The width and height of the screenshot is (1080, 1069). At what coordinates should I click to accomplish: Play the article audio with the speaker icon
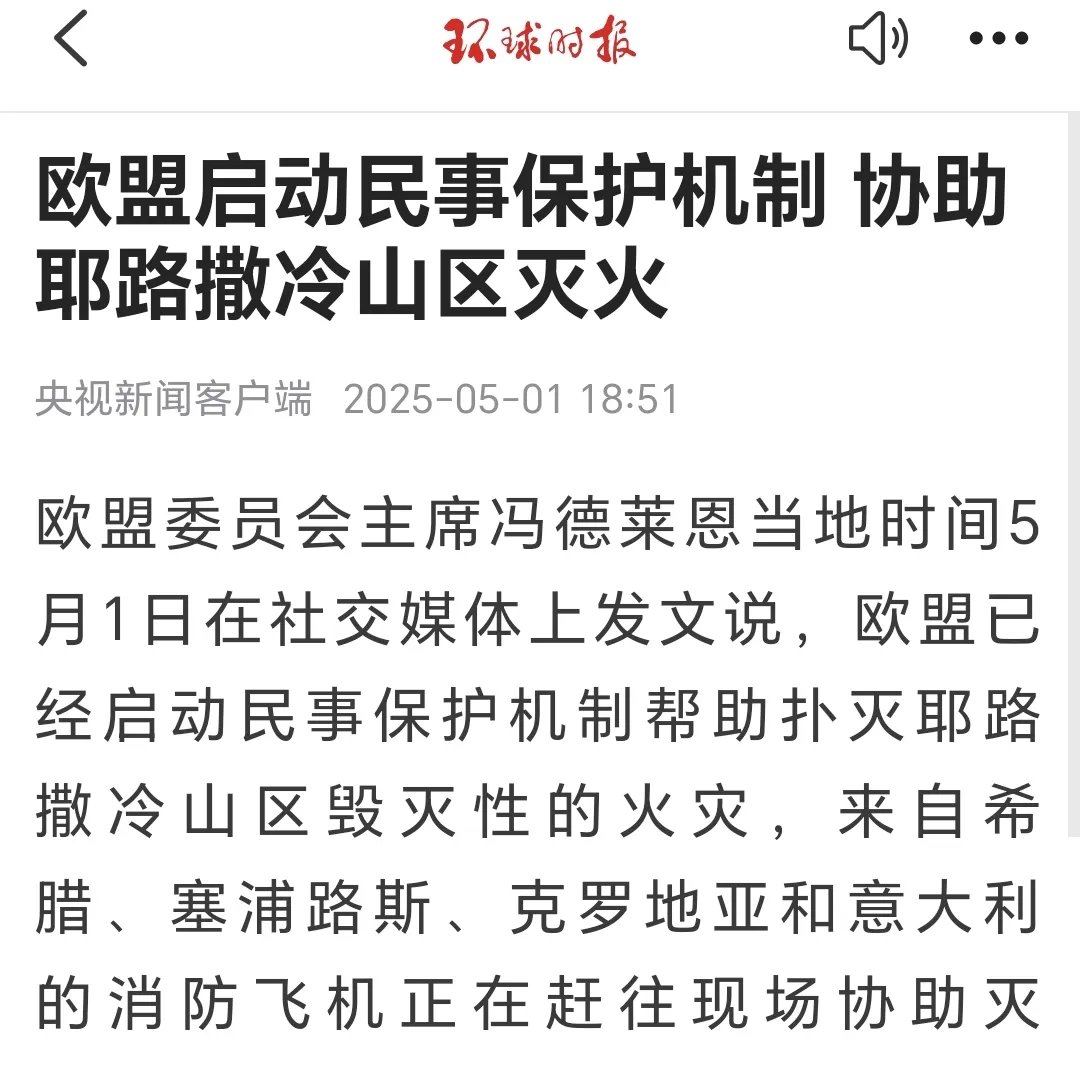(x=878, y=40)
